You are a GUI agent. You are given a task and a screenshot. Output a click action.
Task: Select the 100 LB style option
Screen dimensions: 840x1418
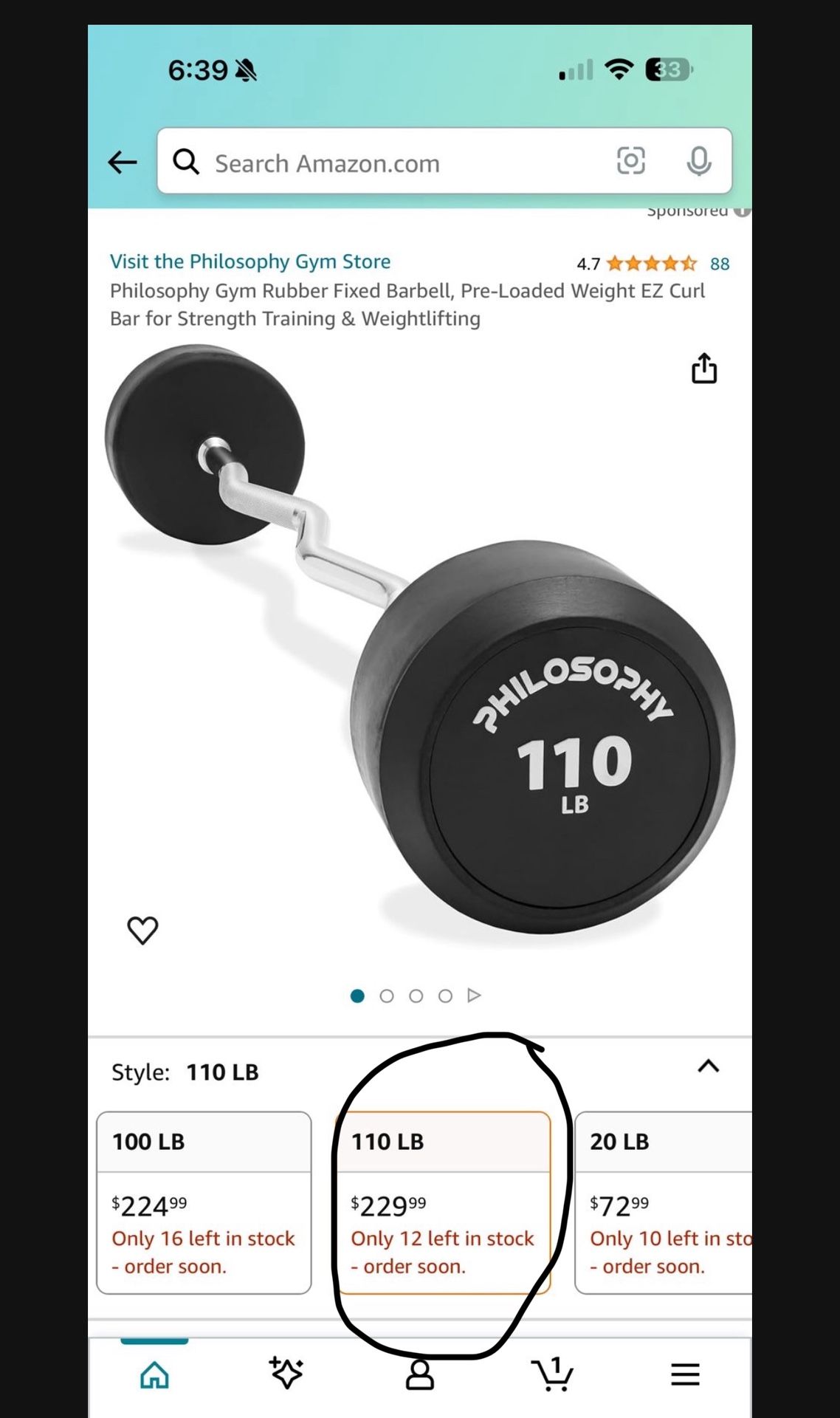[204, 1202]
